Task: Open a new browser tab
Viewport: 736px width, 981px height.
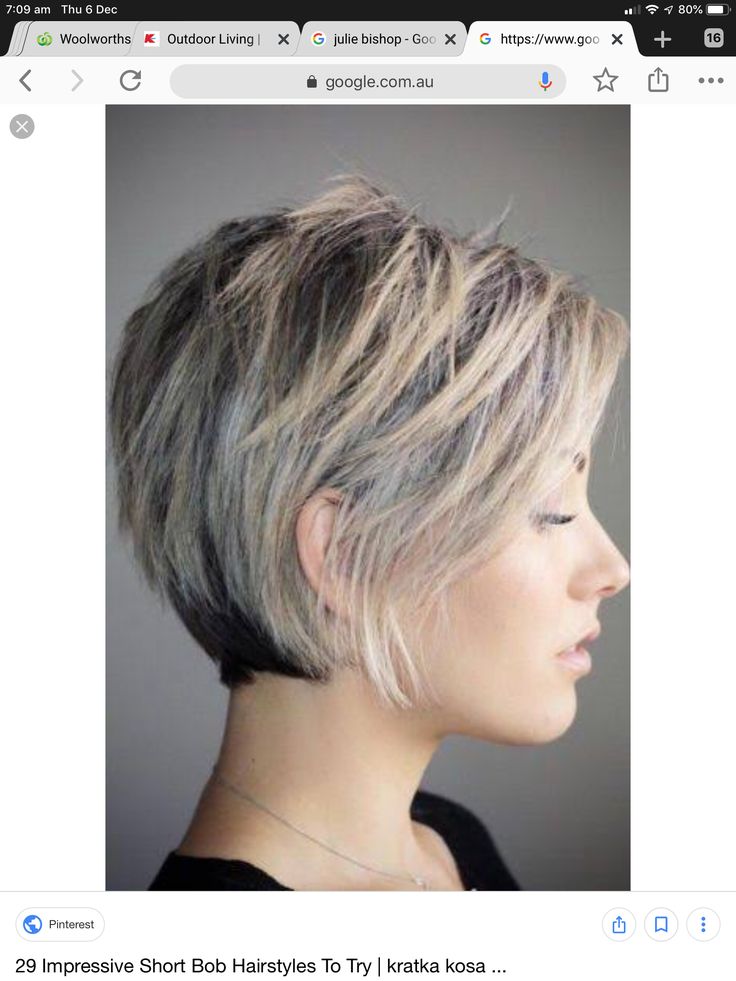Action: coord(662,39)
